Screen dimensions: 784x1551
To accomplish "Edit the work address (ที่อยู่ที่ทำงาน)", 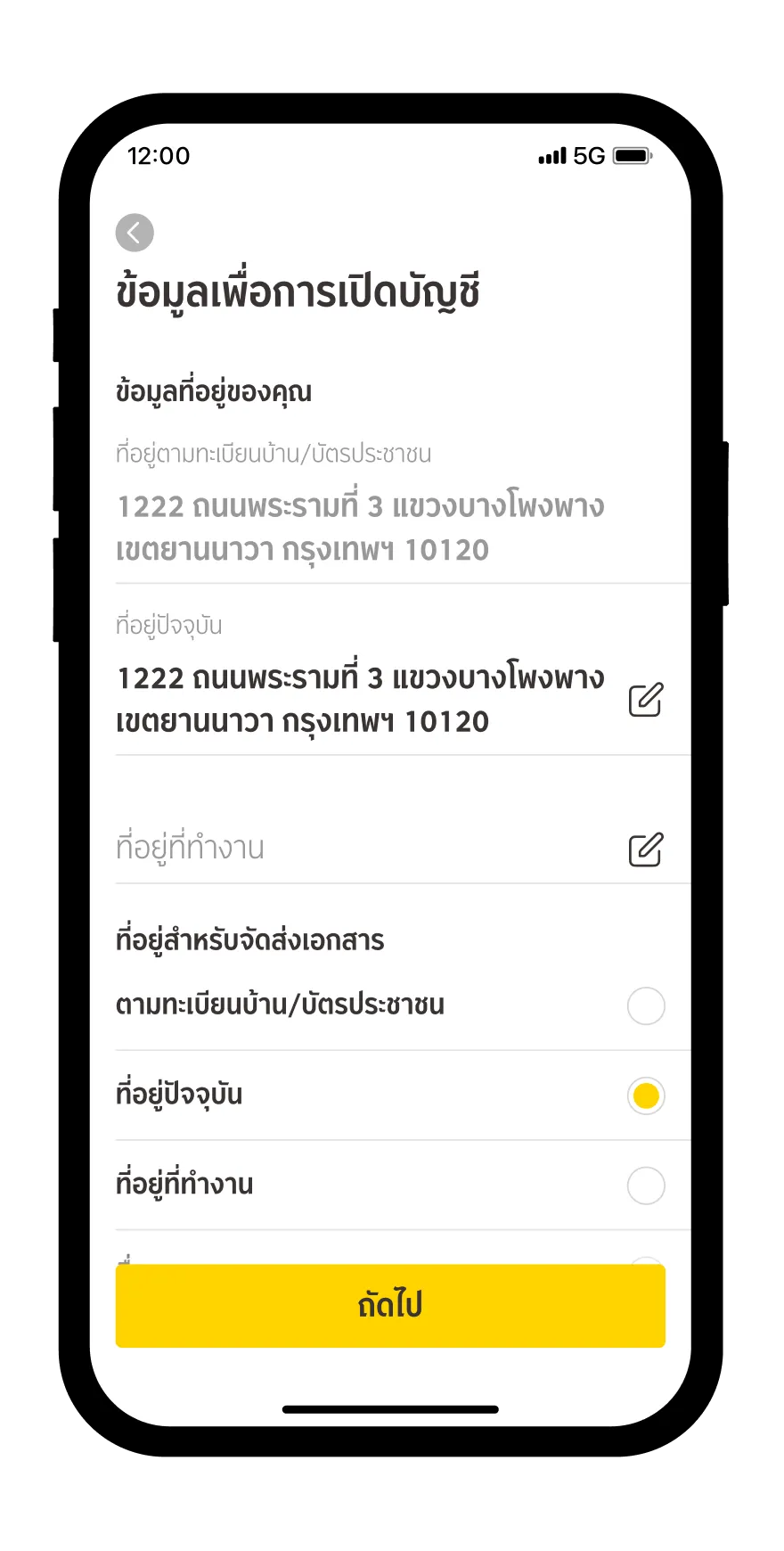I will (646, 849).
